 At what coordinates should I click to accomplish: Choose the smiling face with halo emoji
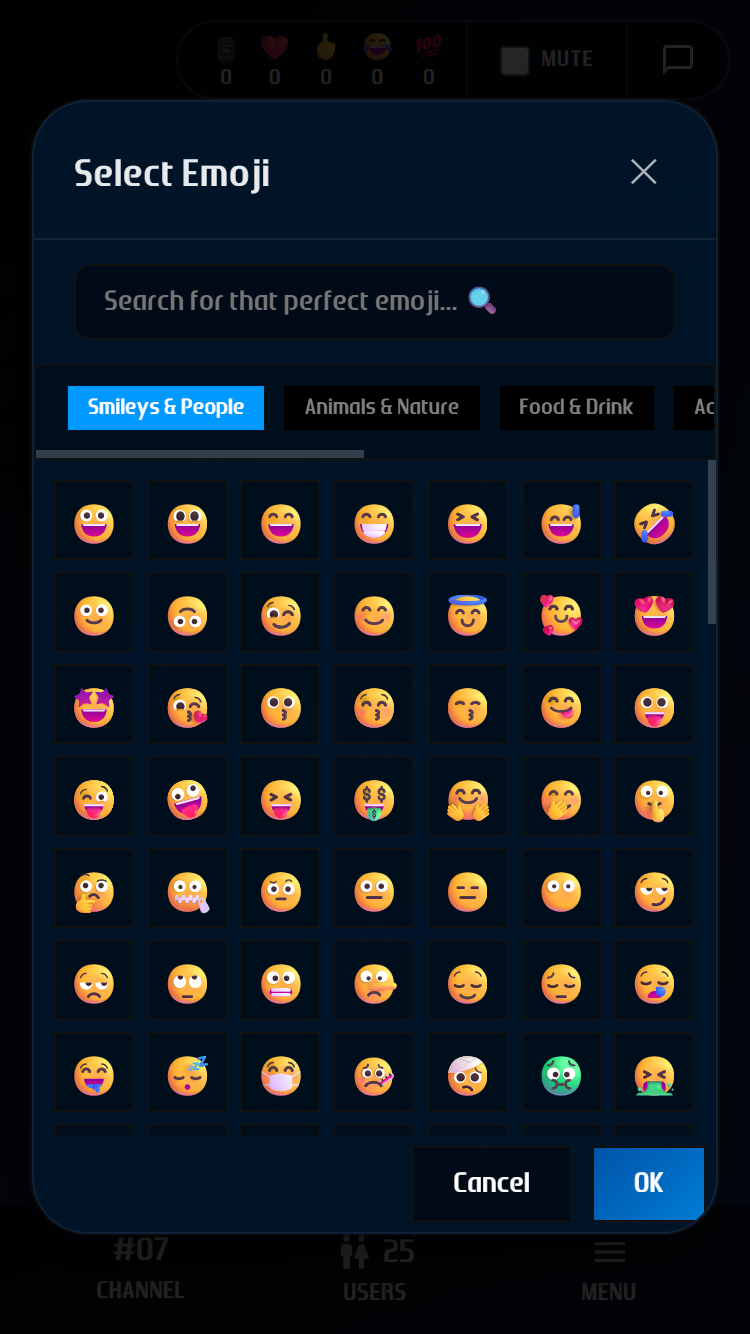pos(467,616)
